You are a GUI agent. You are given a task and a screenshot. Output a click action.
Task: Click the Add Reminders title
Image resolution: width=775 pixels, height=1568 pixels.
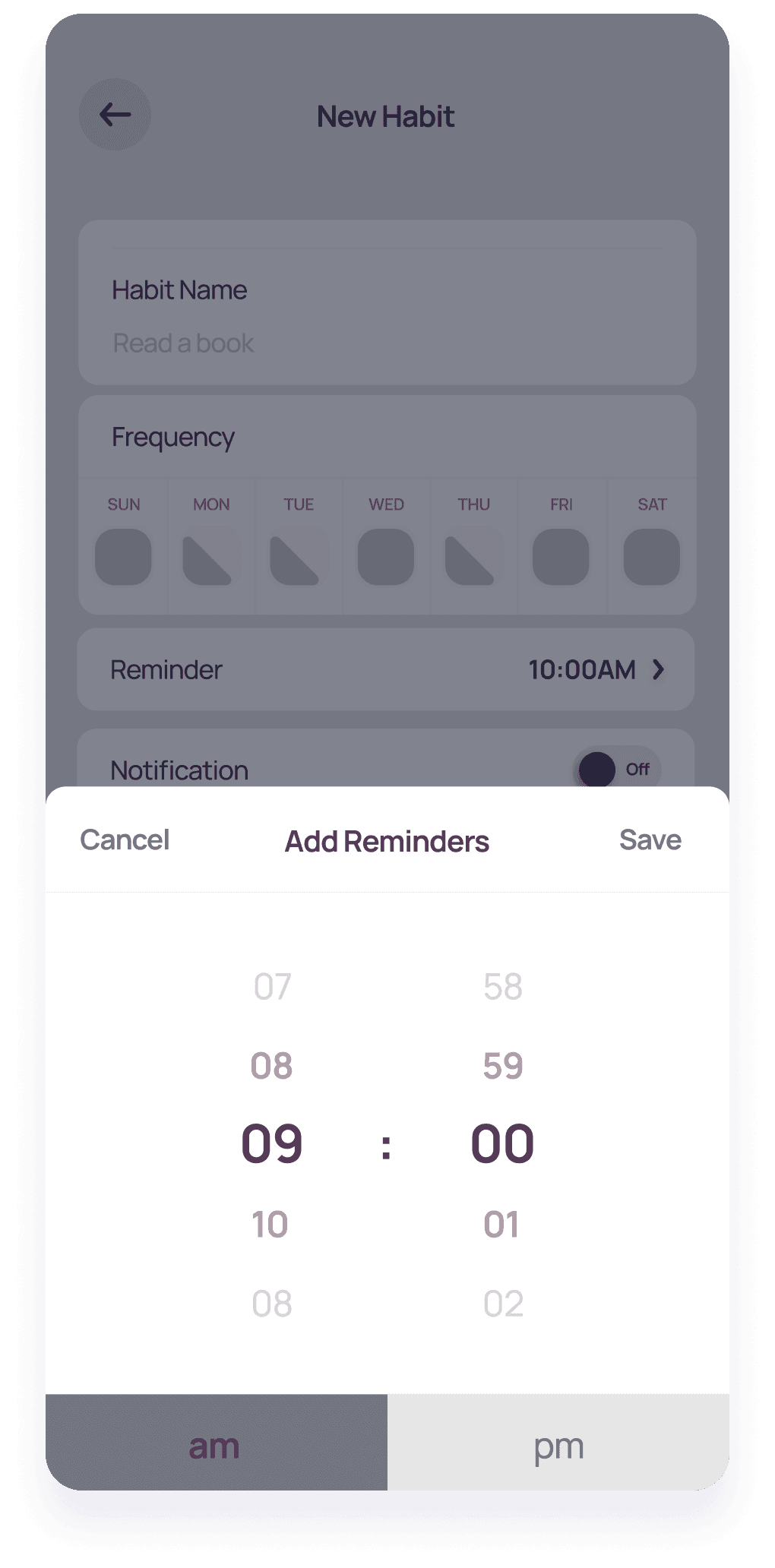click(x=387, y=840)
